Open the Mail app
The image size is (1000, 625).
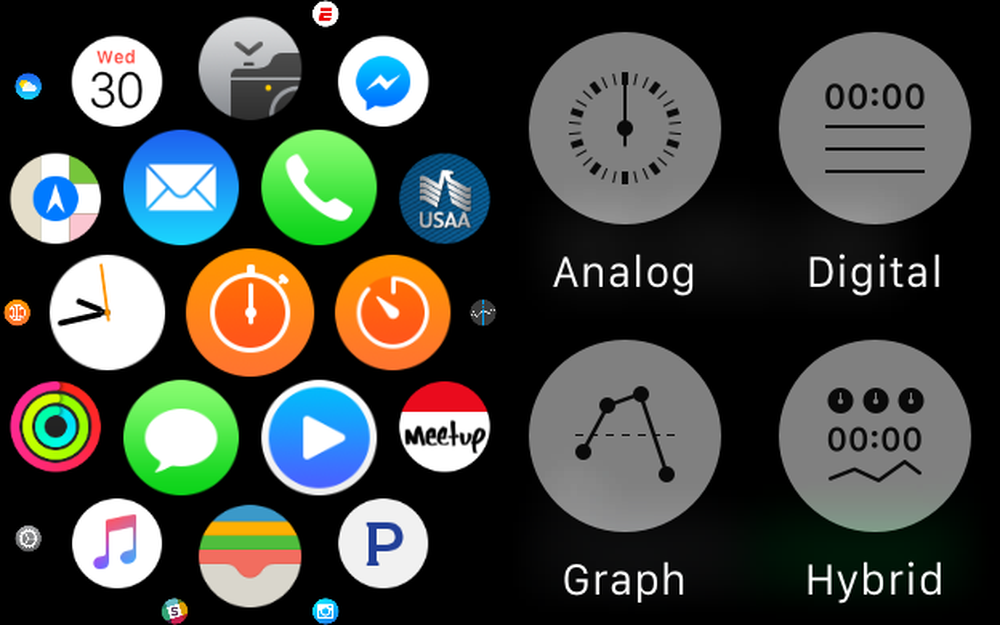click(181, 187)
